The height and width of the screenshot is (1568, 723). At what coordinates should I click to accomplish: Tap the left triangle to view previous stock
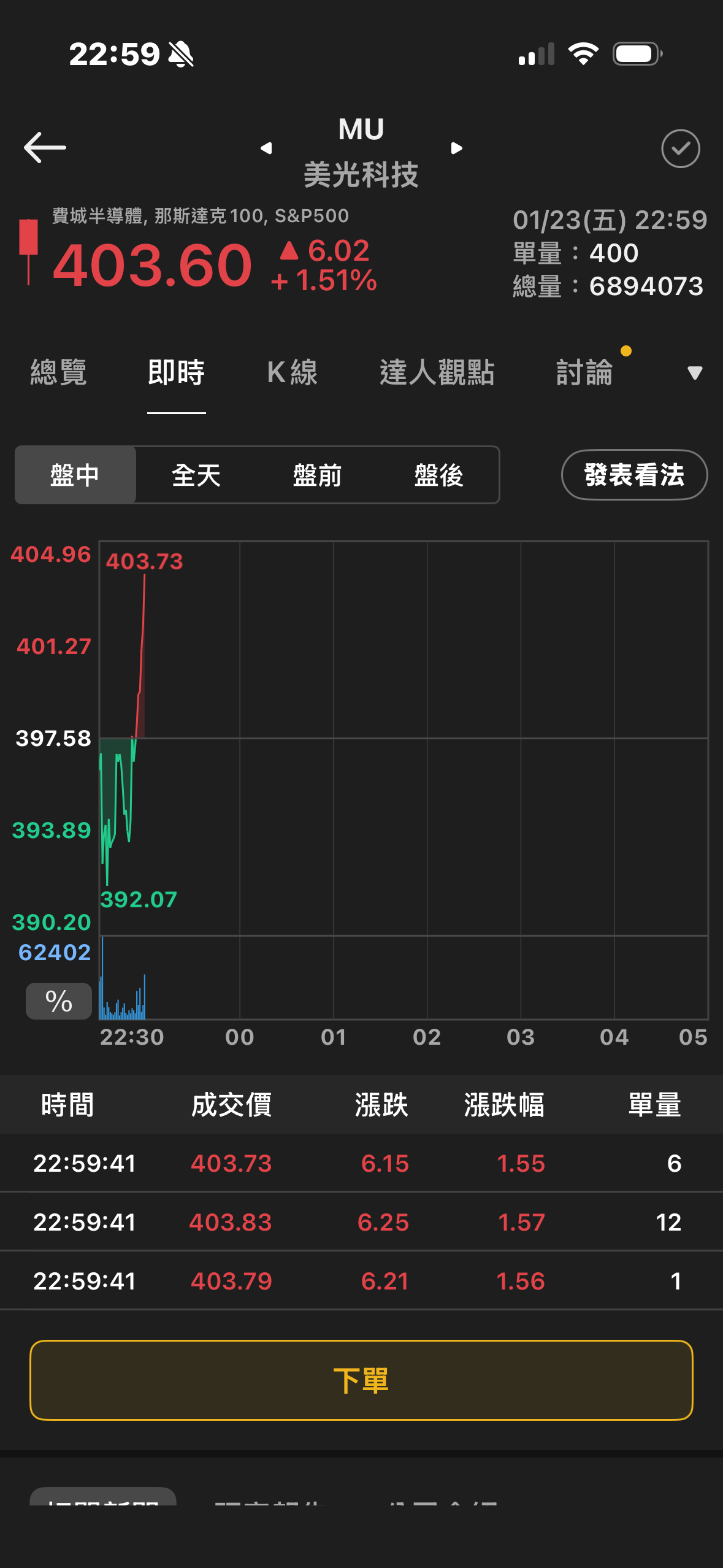coord(266,148)
